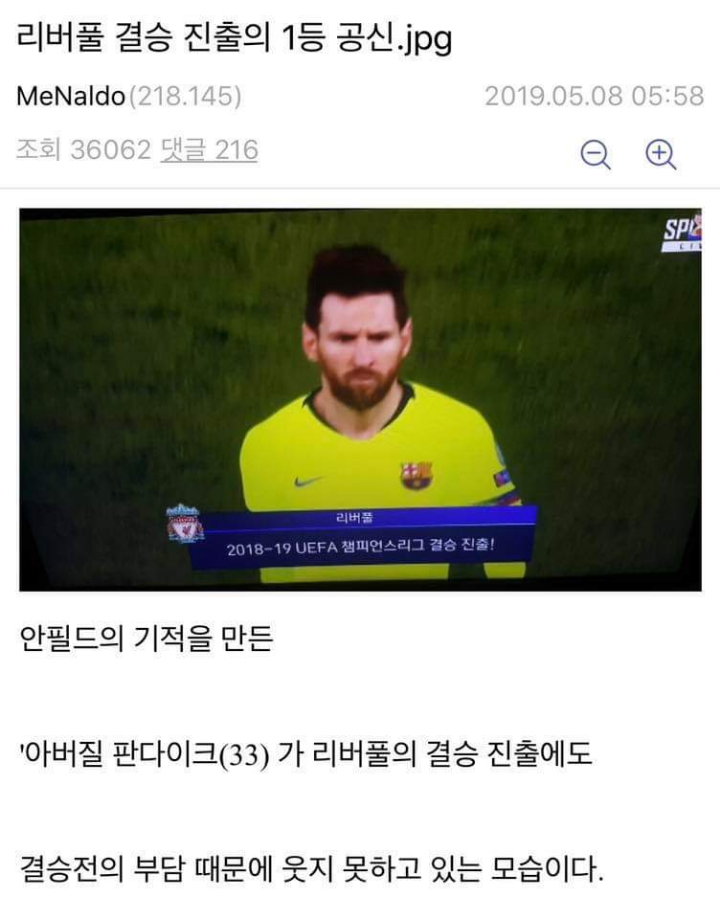Viewport: 720px width, 919px height.
Task: Increase text size with plus magnifier
Action: 660,155
